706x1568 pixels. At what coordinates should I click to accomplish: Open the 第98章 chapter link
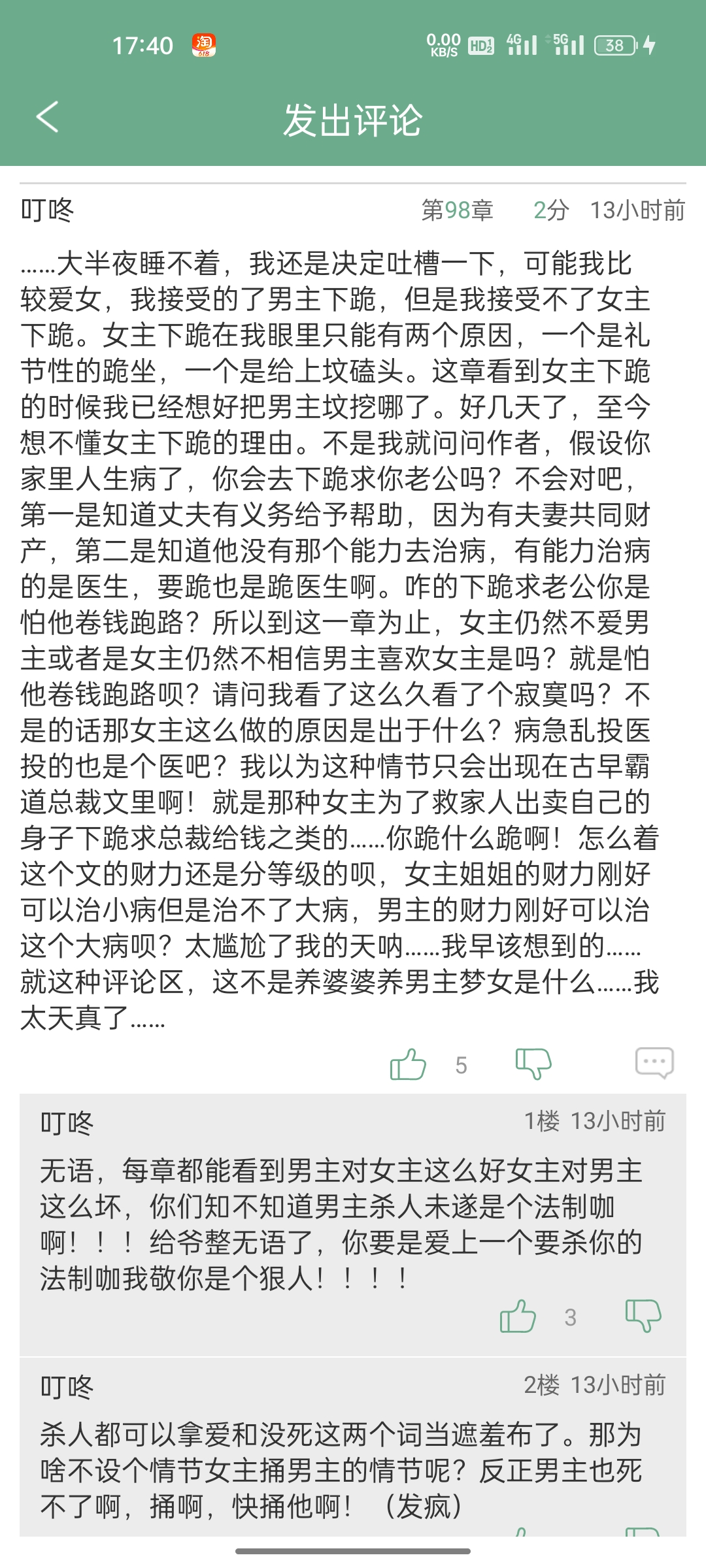(457, 210)
